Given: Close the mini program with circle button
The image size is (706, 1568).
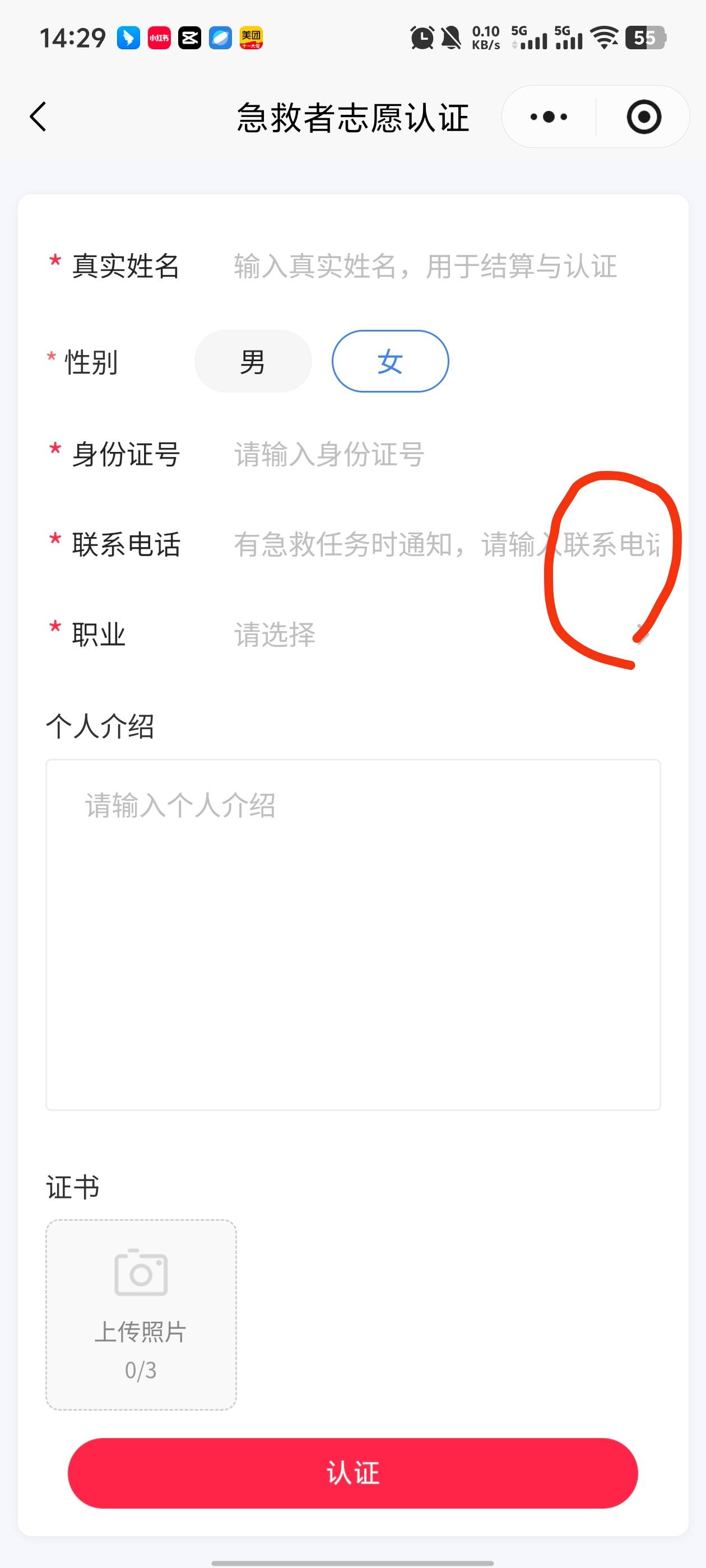Looking at the screenshot, I should point(643,116).
